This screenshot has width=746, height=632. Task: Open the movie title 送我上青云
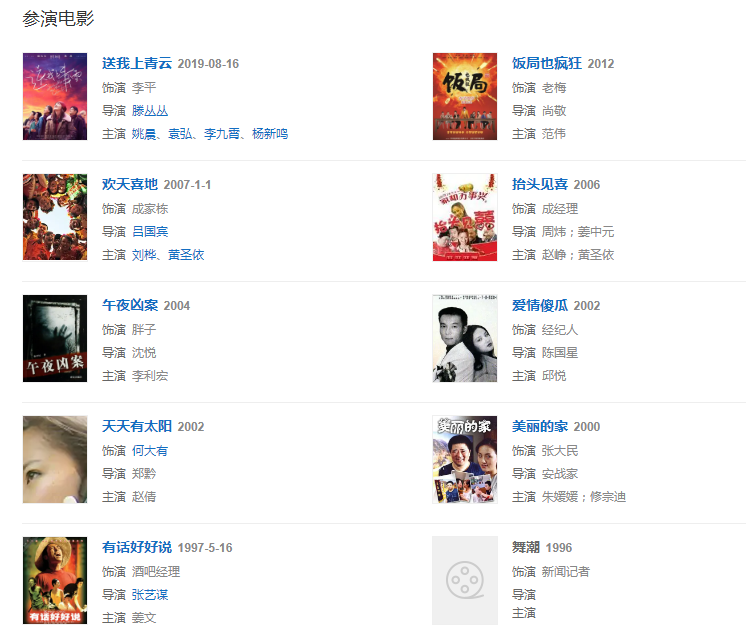click(x=137, y=63)
